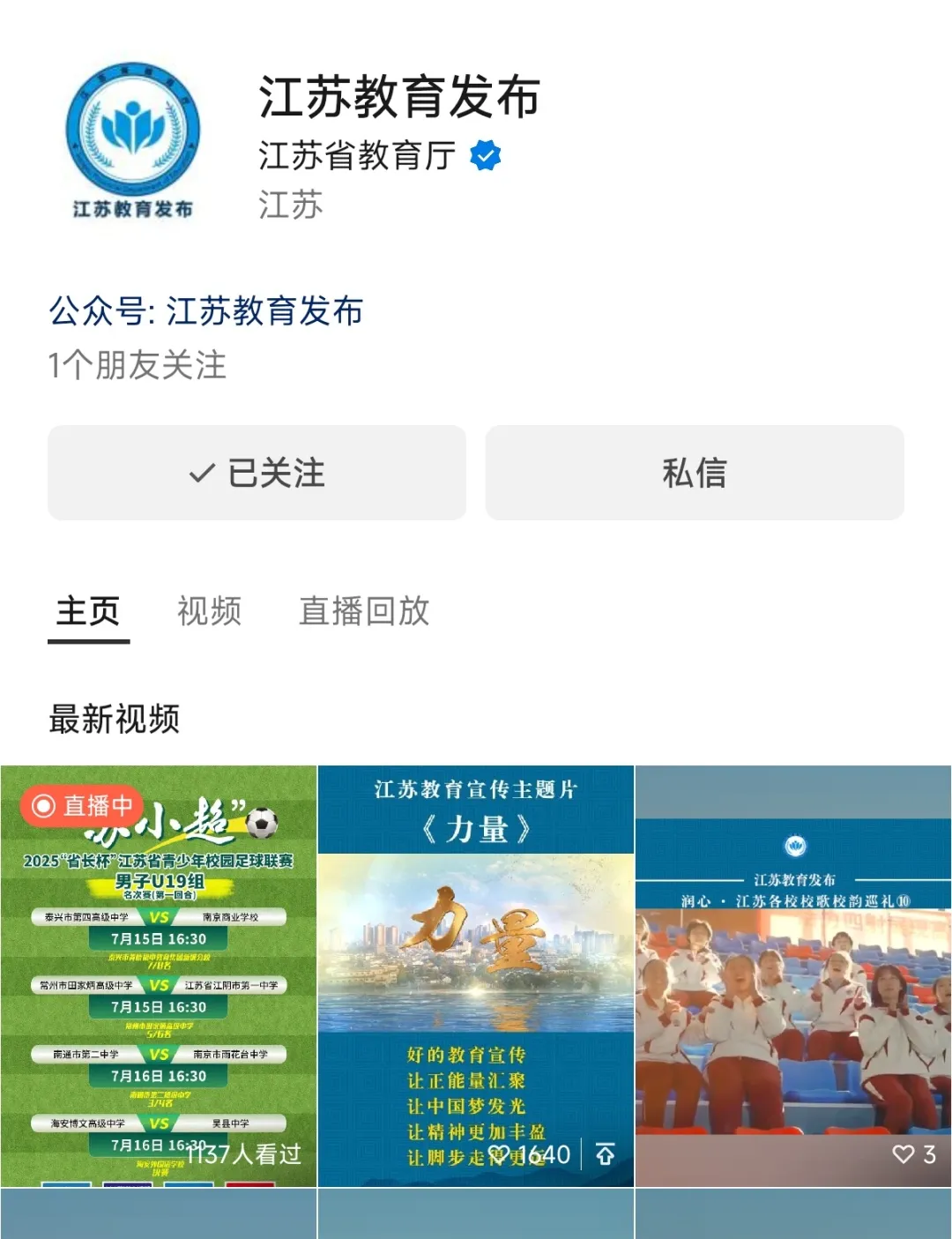The height and width of the screenshot is (1239, 952).
Task: Join the 直播中 football league livestream
Action: point(159,976)
